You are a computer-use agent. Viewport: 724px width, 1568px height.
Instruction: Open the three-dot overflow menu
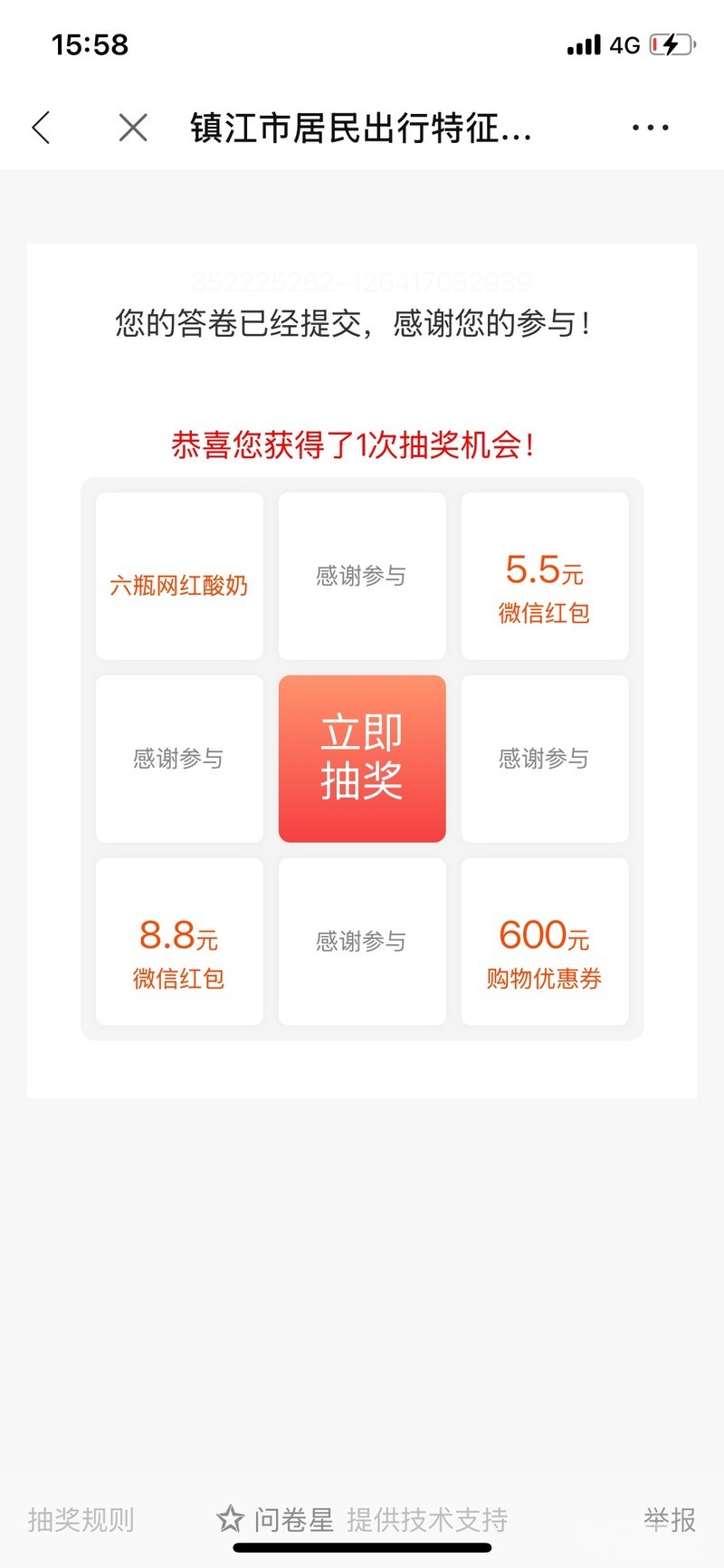[x=650, y=128]
